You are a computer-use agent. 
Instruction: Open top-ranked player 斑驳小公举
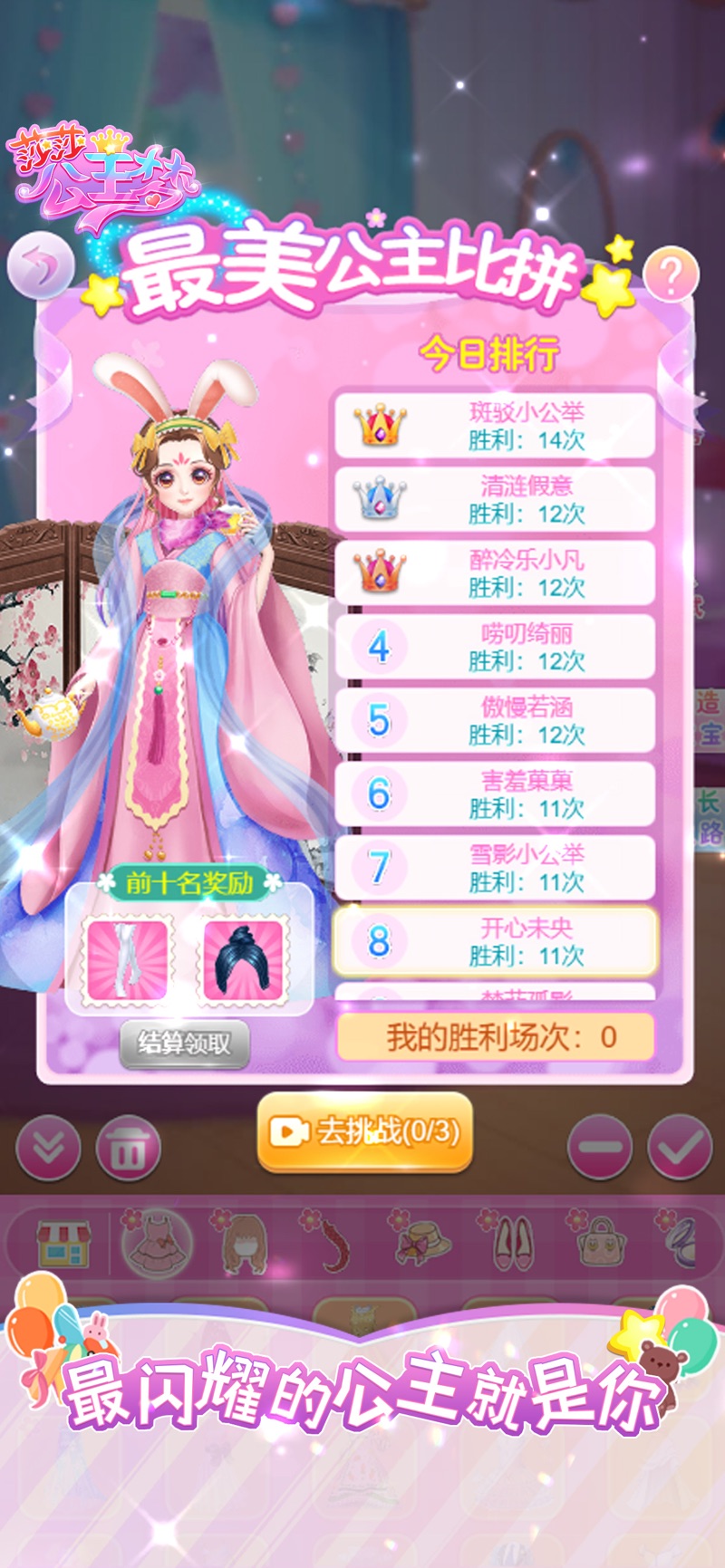click(x=495, y=426)
